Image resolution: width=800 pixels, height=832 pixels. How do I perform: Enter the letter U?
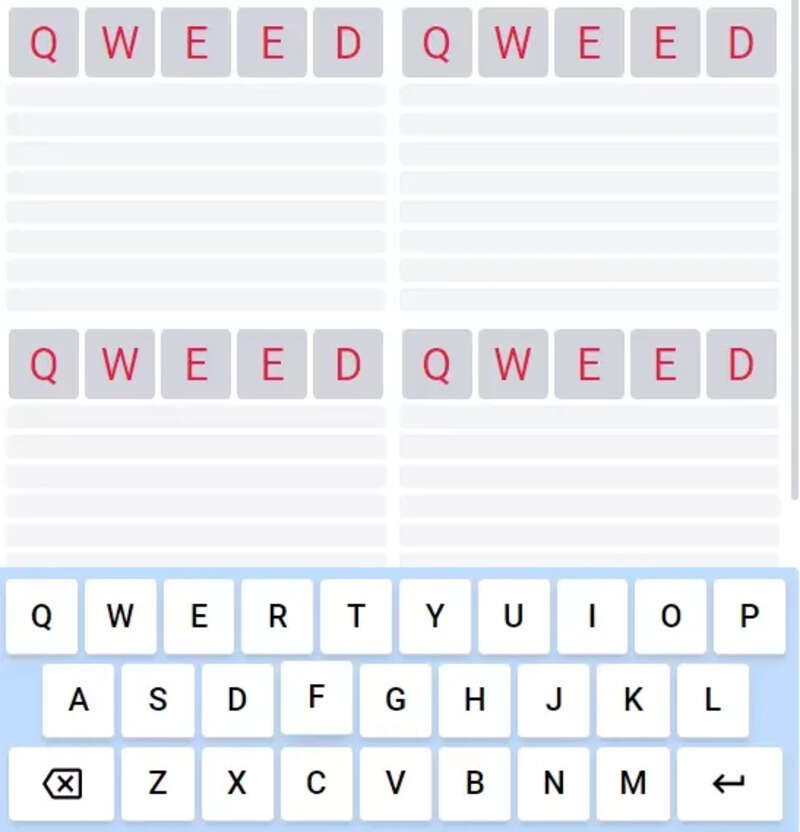click(x=513, y=617)
